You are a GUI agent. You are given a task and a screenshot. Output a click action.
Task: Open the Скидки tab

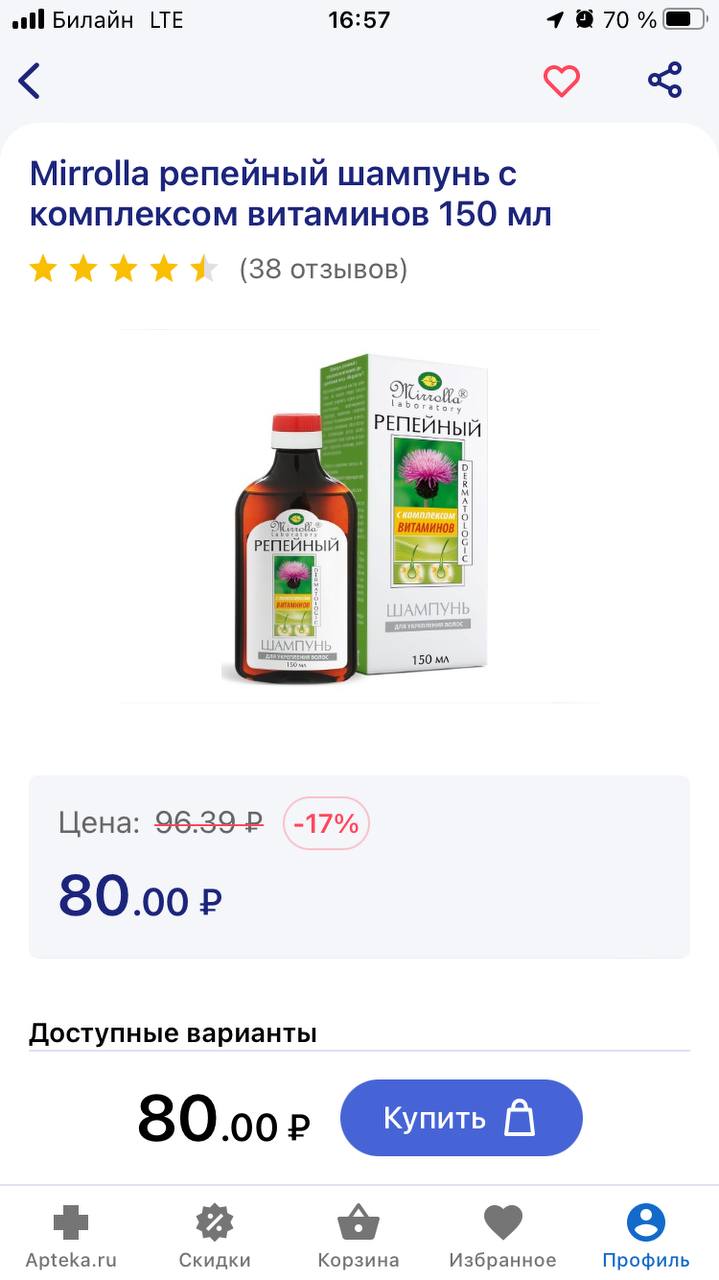point(215,1236)
